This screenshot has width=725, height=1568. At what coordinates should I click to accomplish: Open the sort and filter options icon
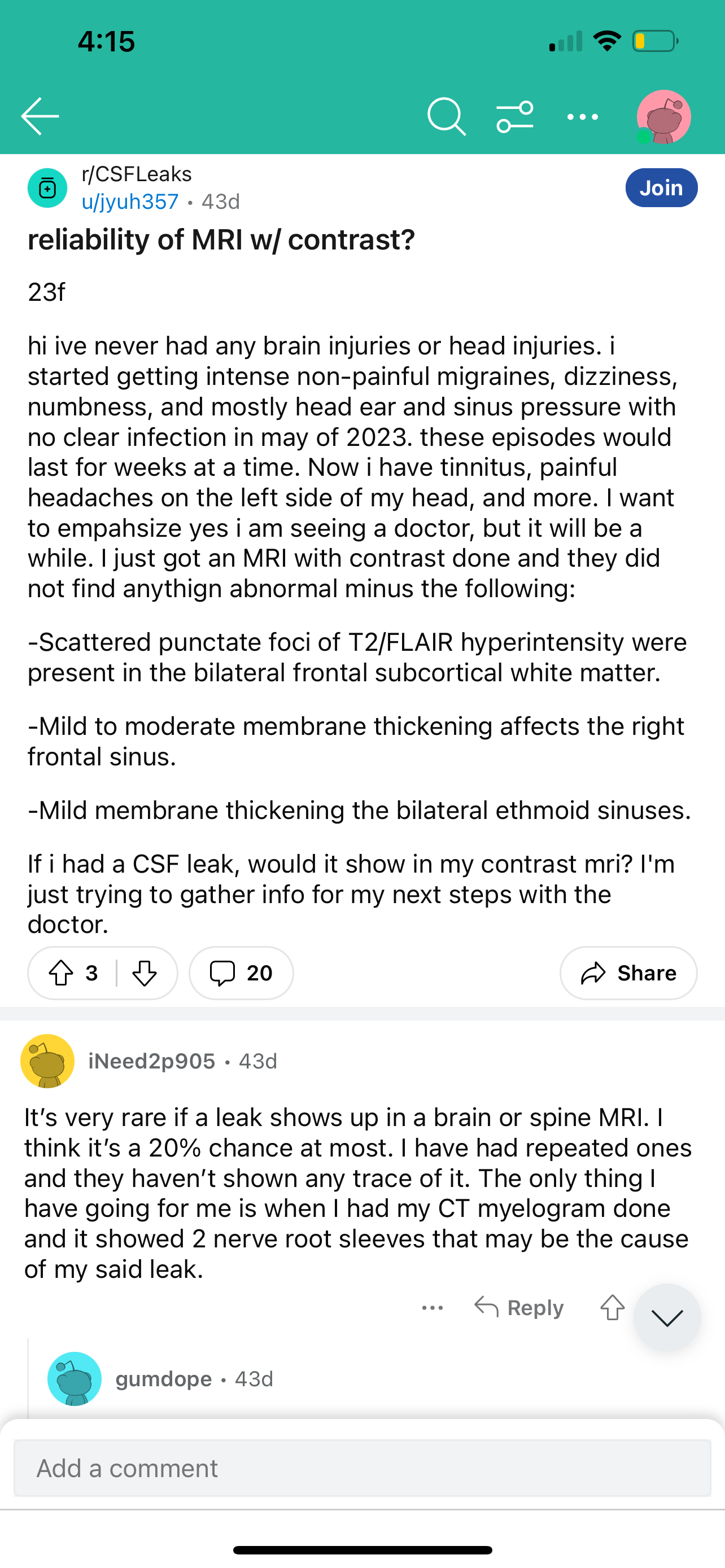(x=515, y=116)
